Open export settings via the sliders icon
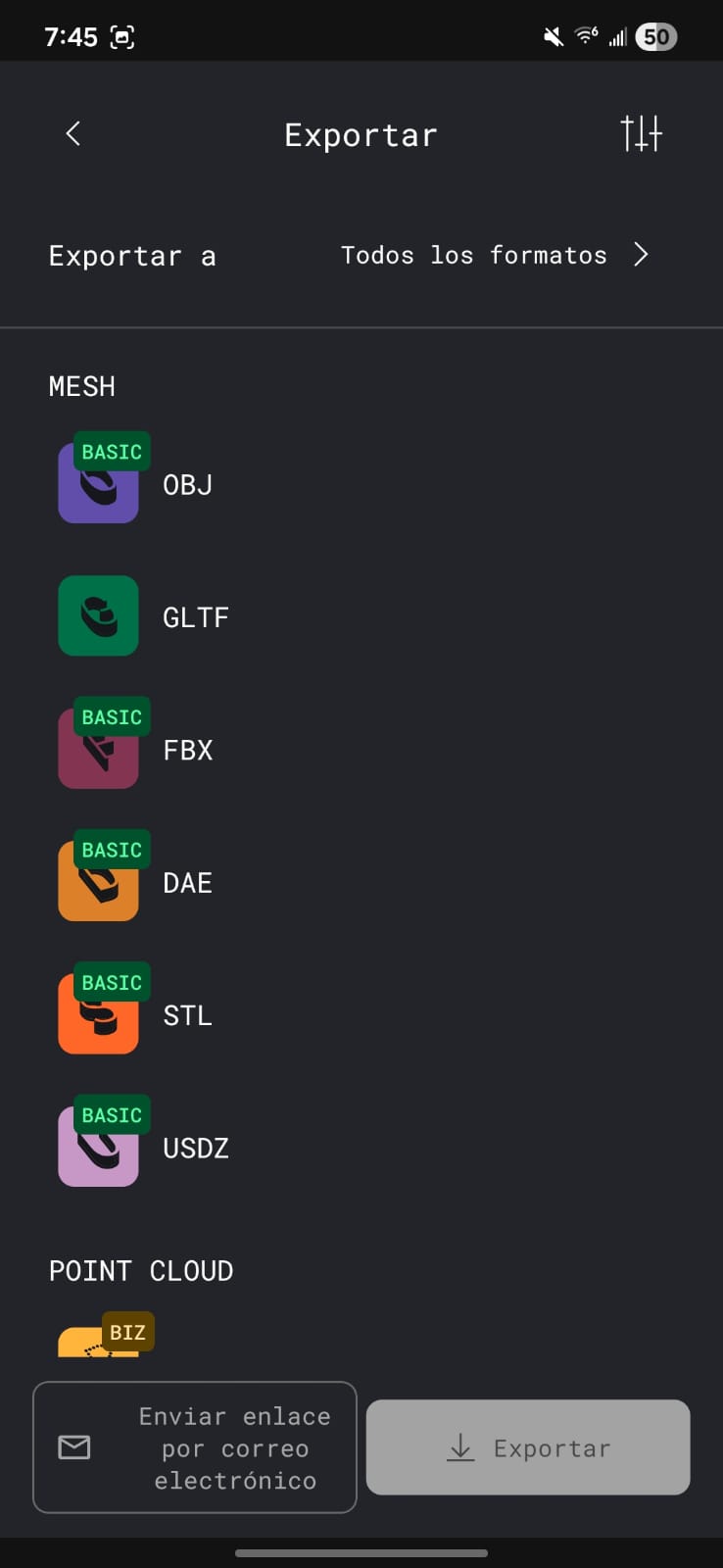 click(642, 134)
